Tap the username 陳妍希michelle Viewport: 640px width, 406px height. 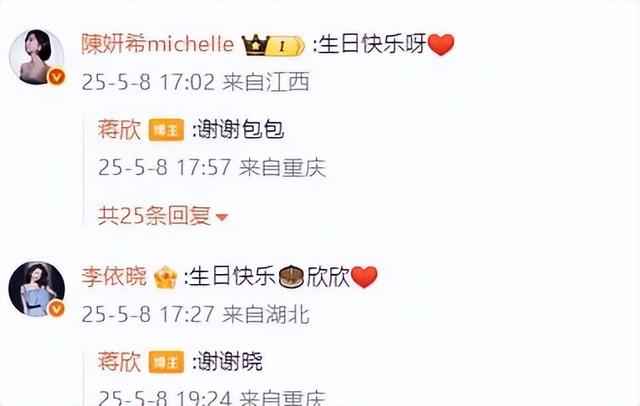(x=157, y=45)
